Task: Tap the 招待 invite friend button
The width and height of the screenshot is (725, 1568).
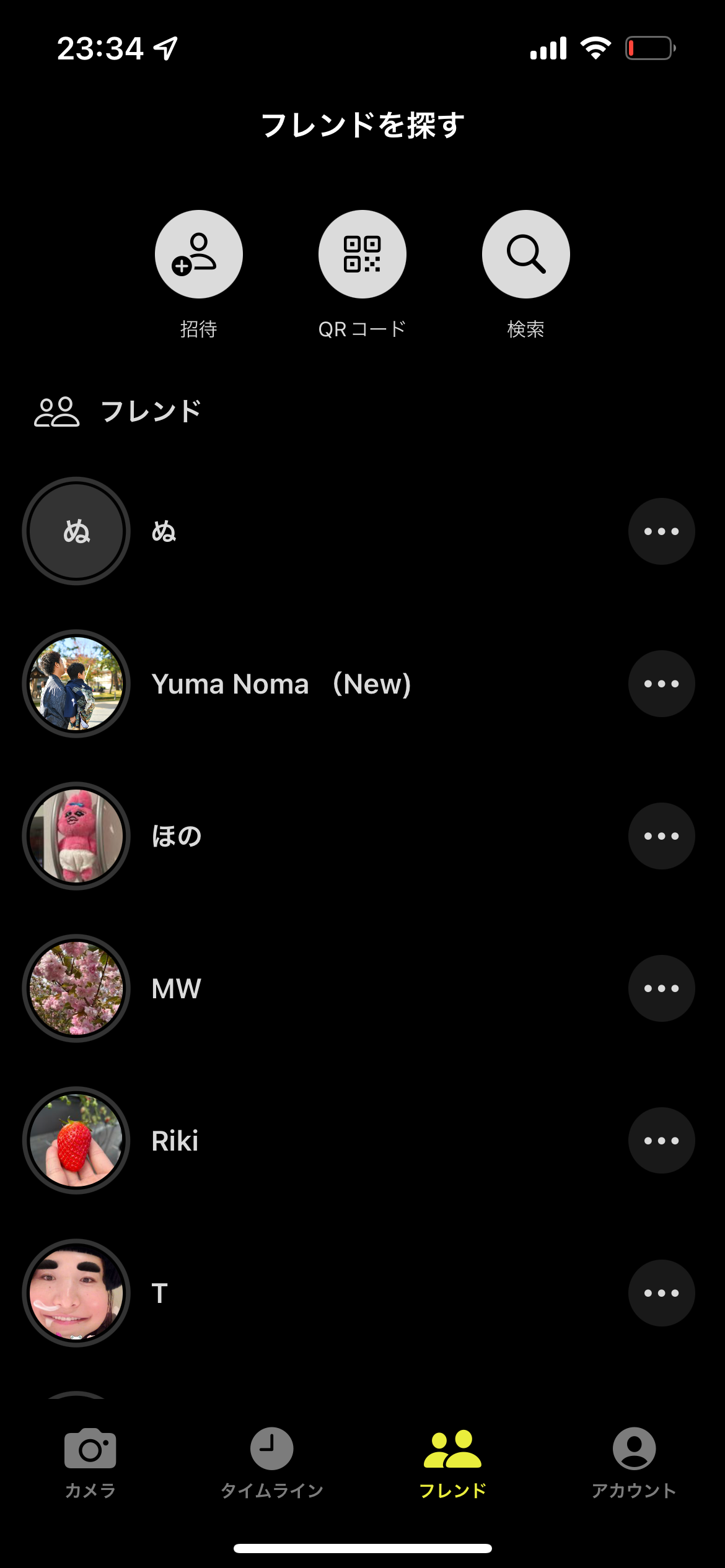Action: pos(198,255)
